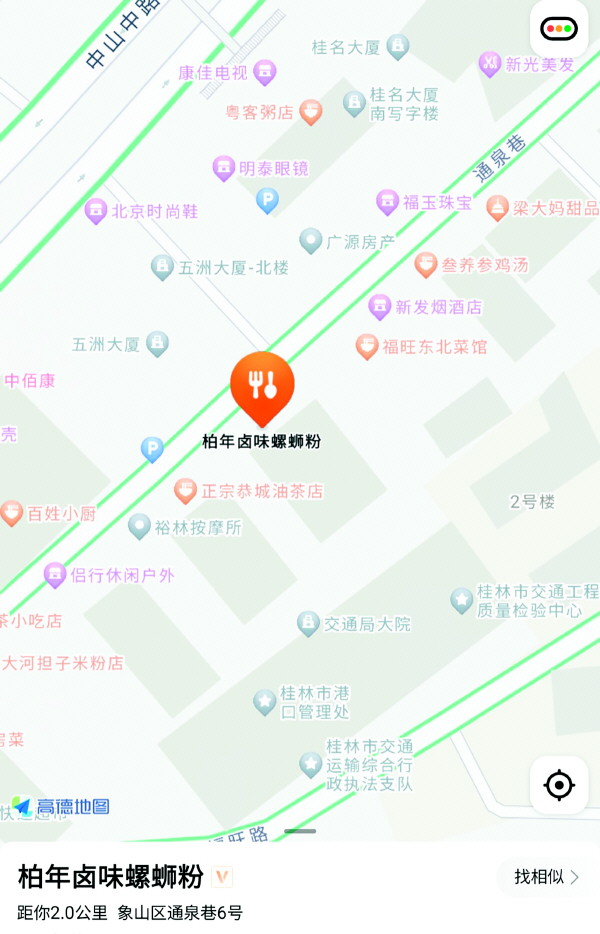600x934 pixels.
Task: Open the 裕林按摩所 location marker
Action: tap(140, 526)
